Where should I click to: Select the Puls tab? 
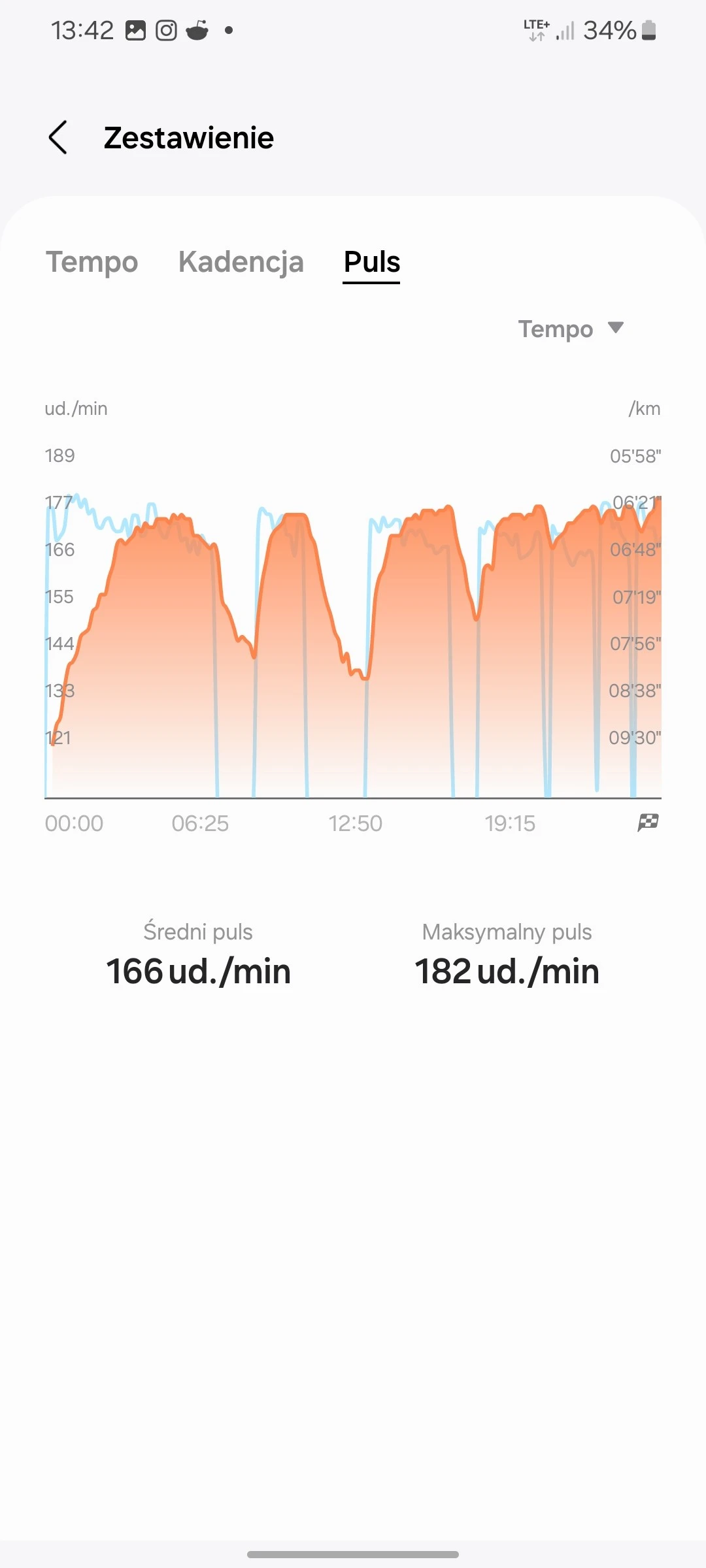[371, 262]
